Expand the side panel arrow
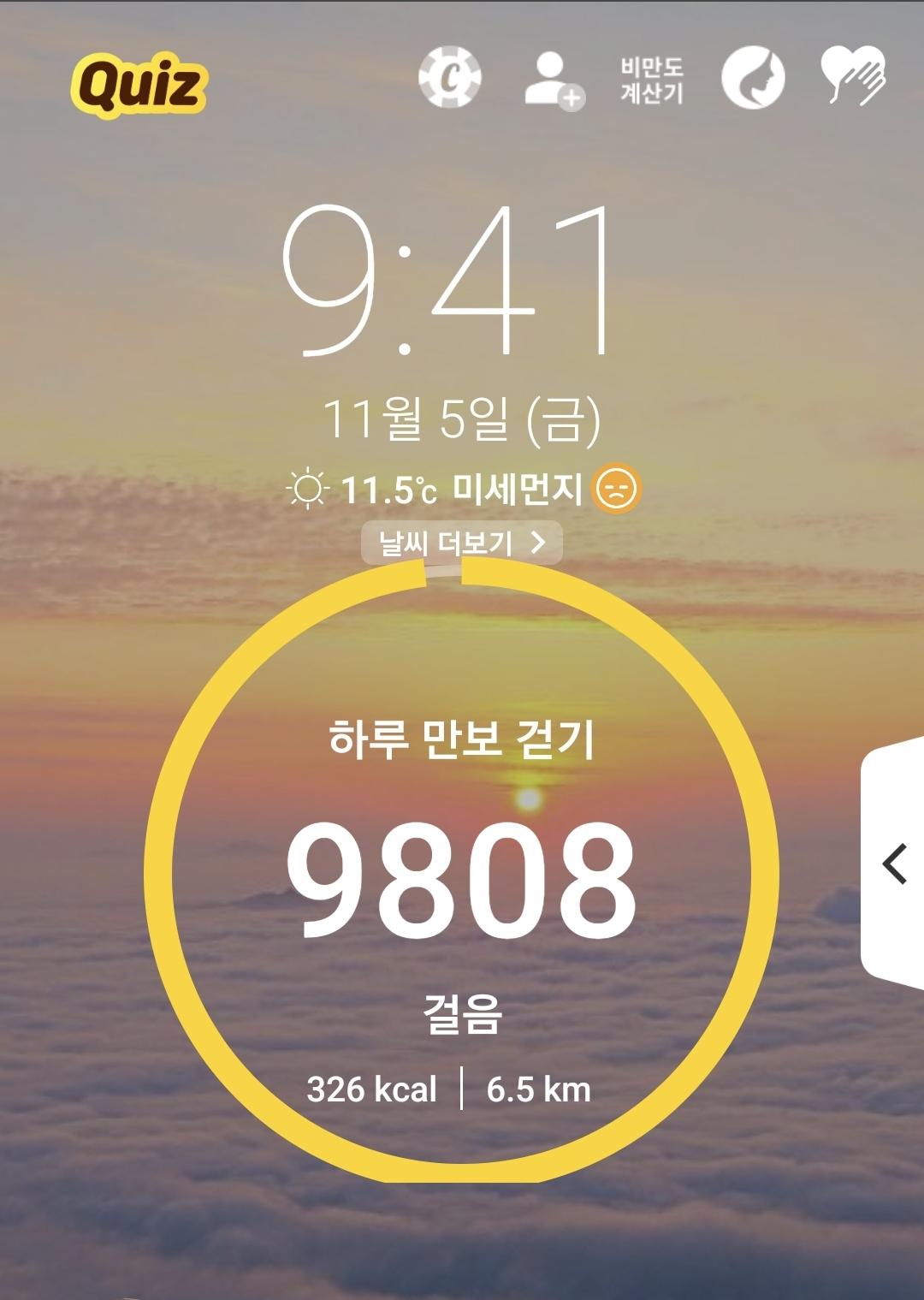This screenshot has height=1300, width=924. (x=895, y=863)
